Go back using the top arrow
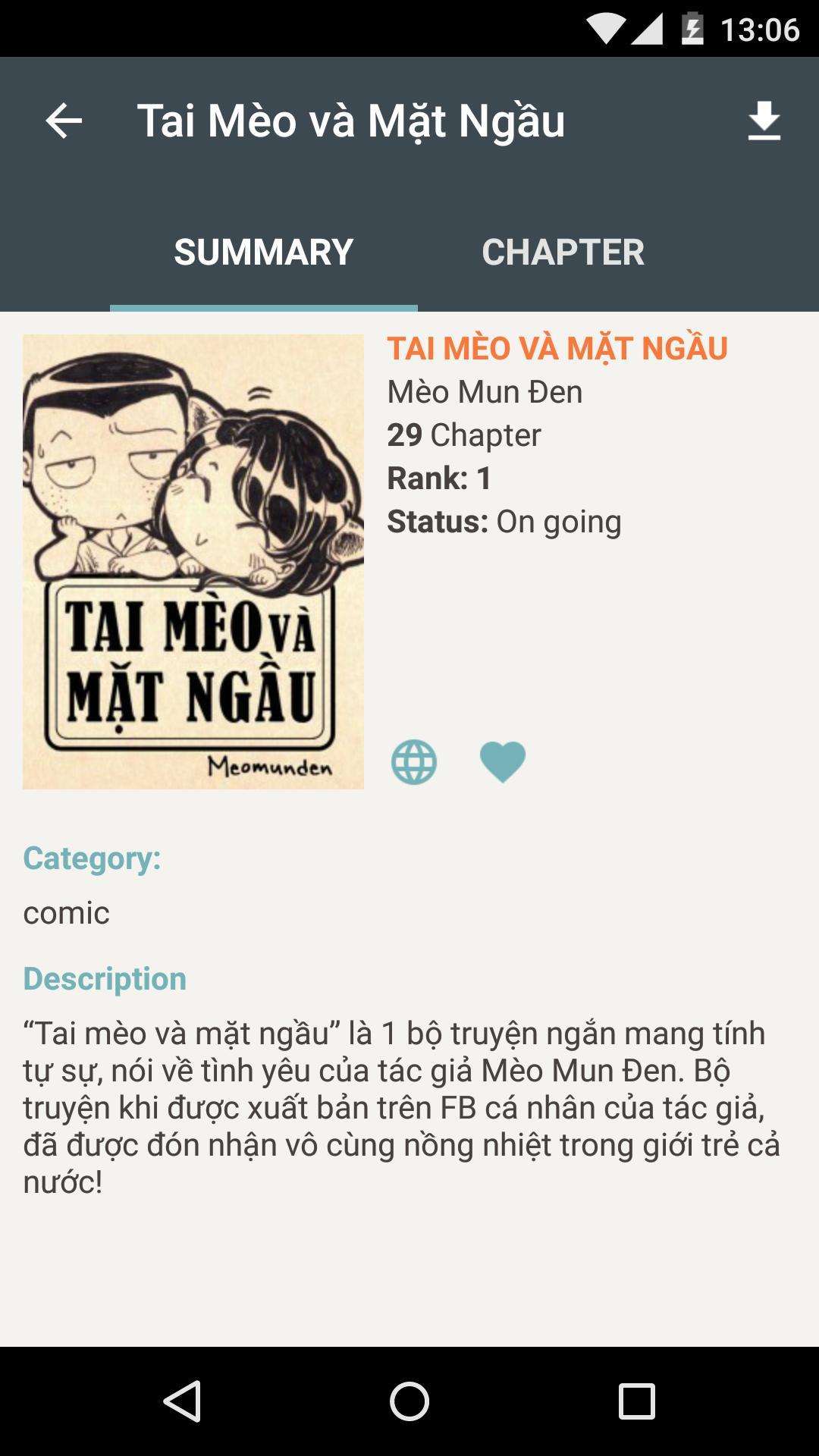The image size is (819, 1456). click(64, 121)
